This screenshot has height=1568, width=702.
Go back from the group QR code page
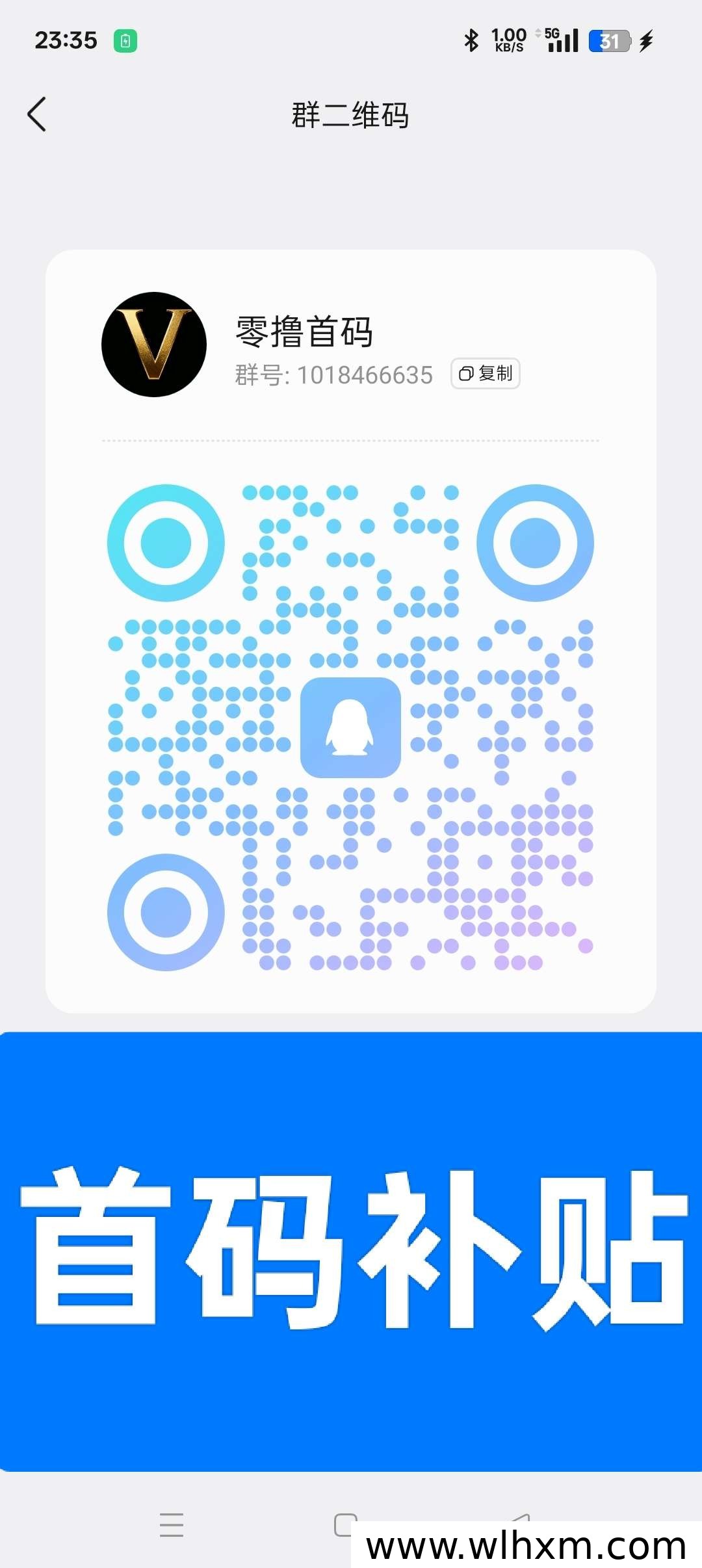click(x=37, y=114)
